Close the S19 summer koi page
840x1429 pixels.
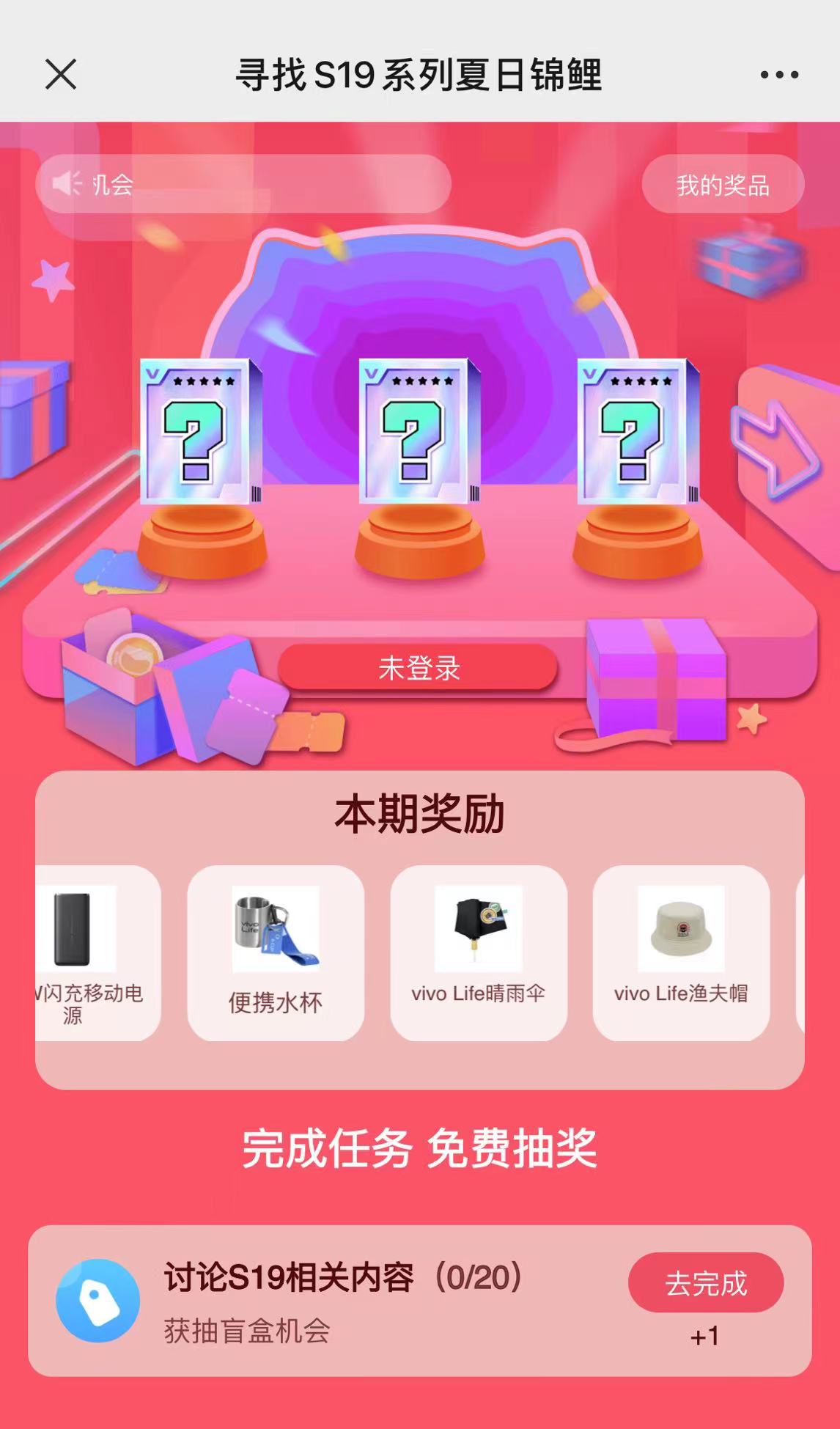(60, 74)
